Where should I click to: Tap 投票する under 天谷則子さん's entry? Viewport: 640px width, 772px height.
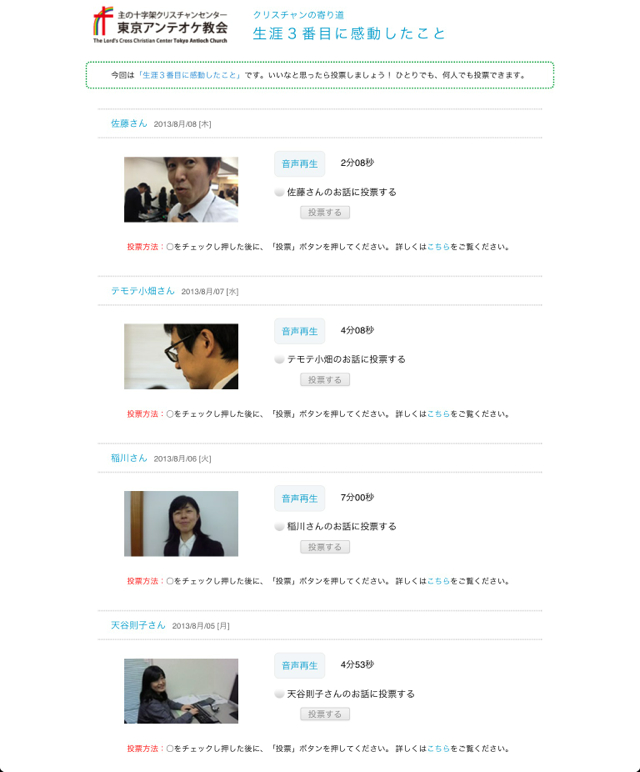click(x=324, y=714)
